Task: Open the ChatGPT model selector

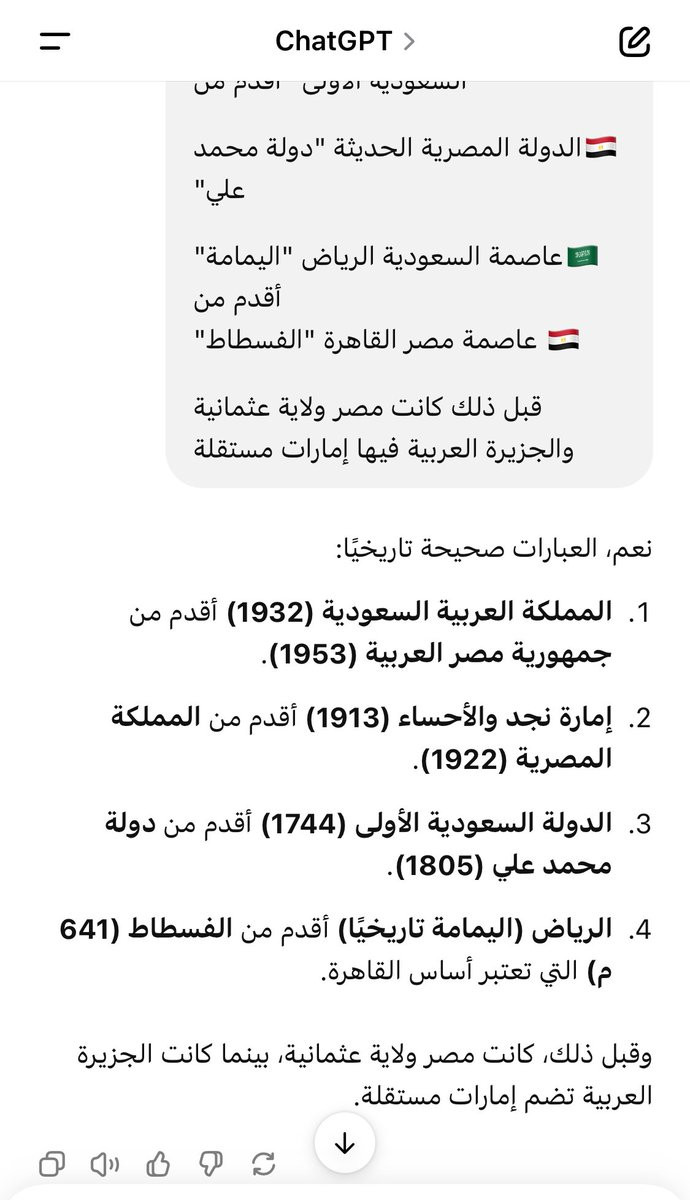Action: [345, 41]
